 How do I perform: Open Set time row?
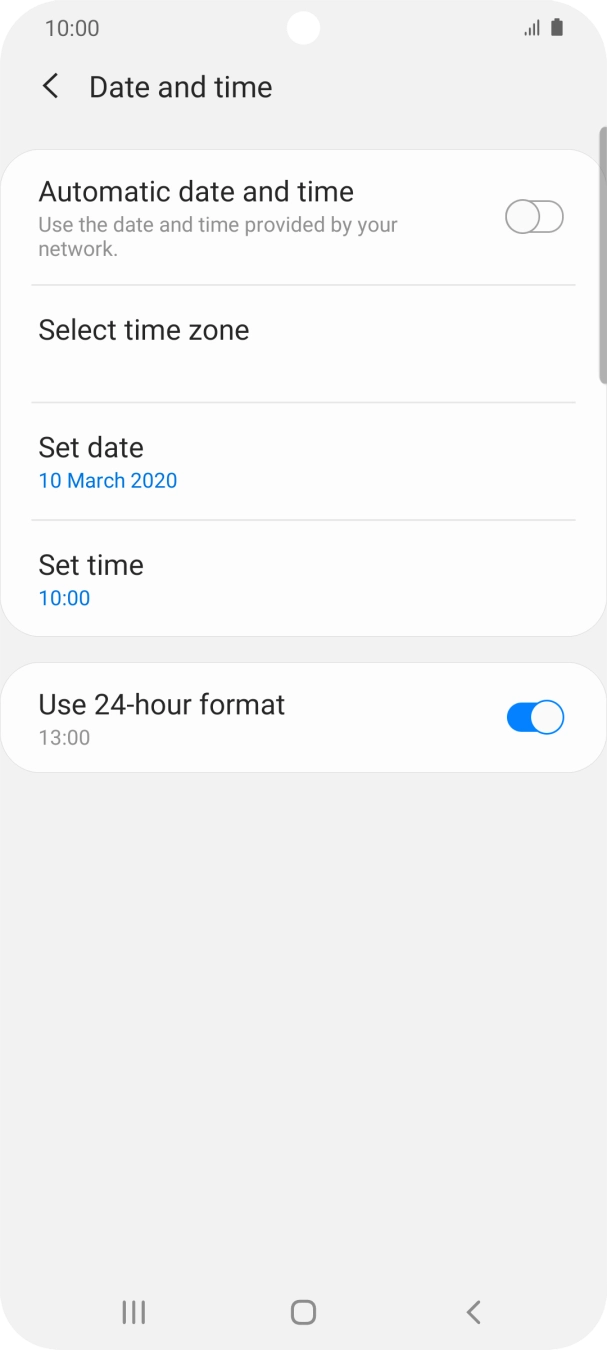click(x=303, y=578)
